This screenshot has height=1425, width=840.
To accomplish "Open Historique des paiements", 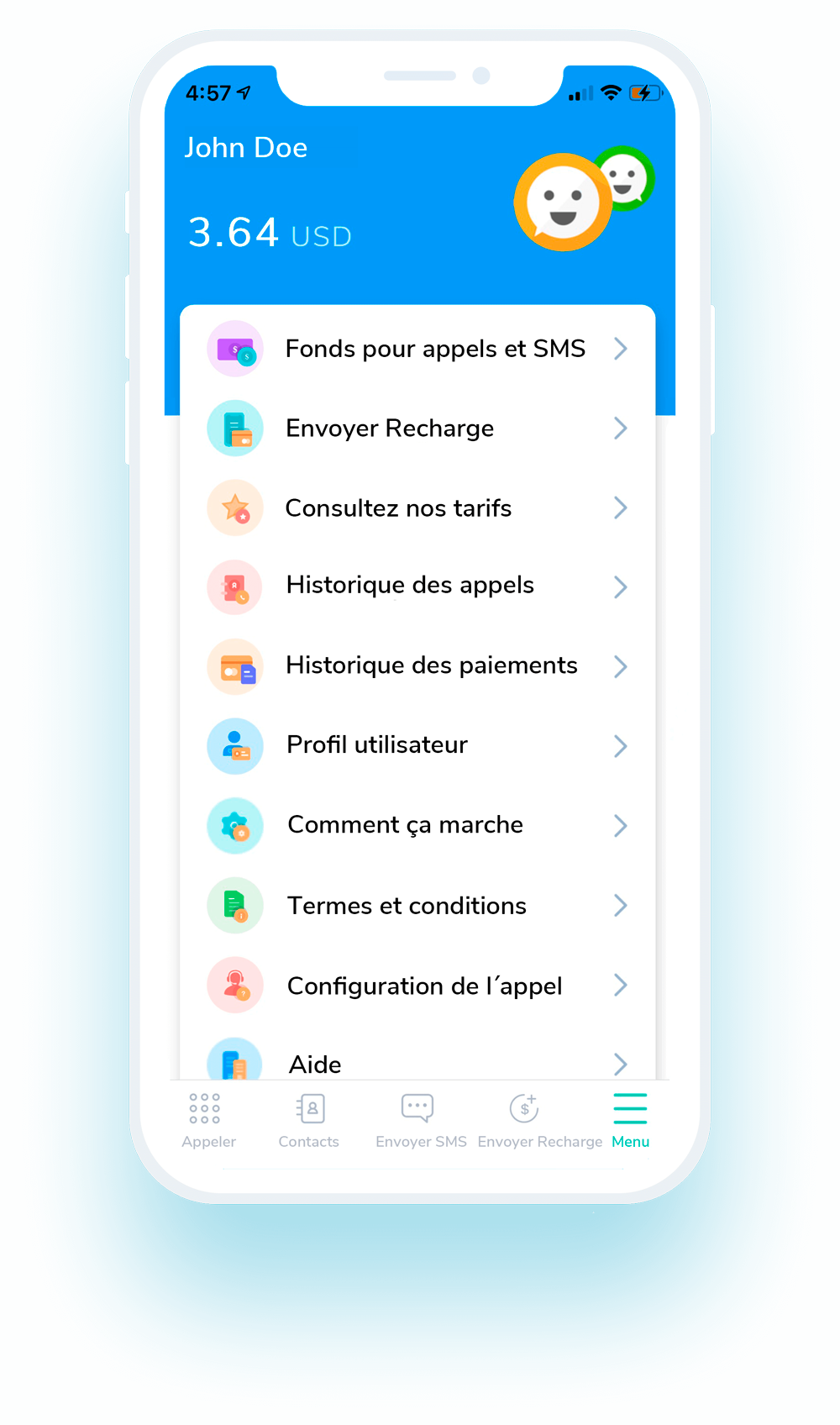I will click(x=417, y=666).
